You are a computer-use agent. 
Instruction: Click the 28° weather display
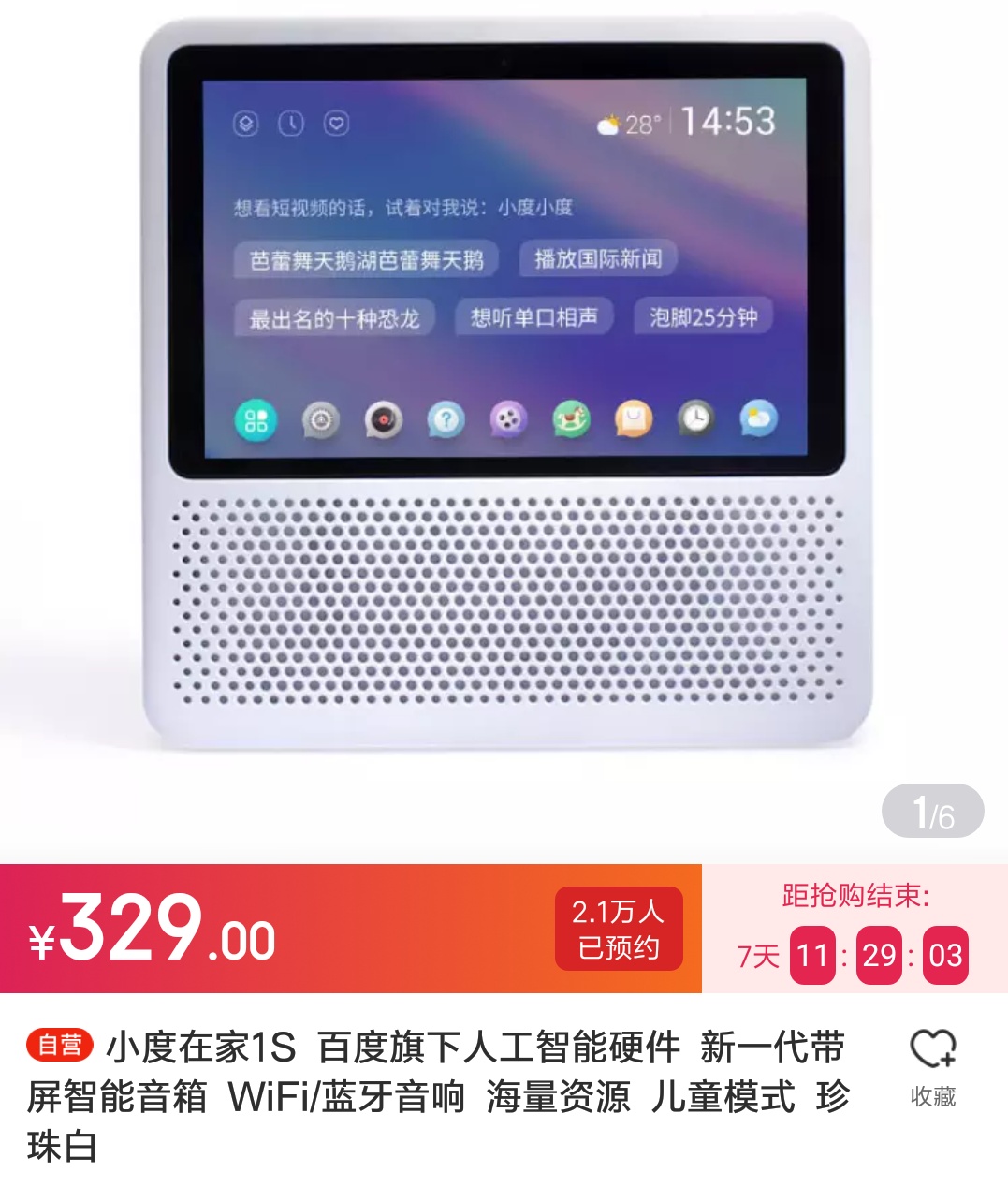pyautogui.click(x=629, y=123)
